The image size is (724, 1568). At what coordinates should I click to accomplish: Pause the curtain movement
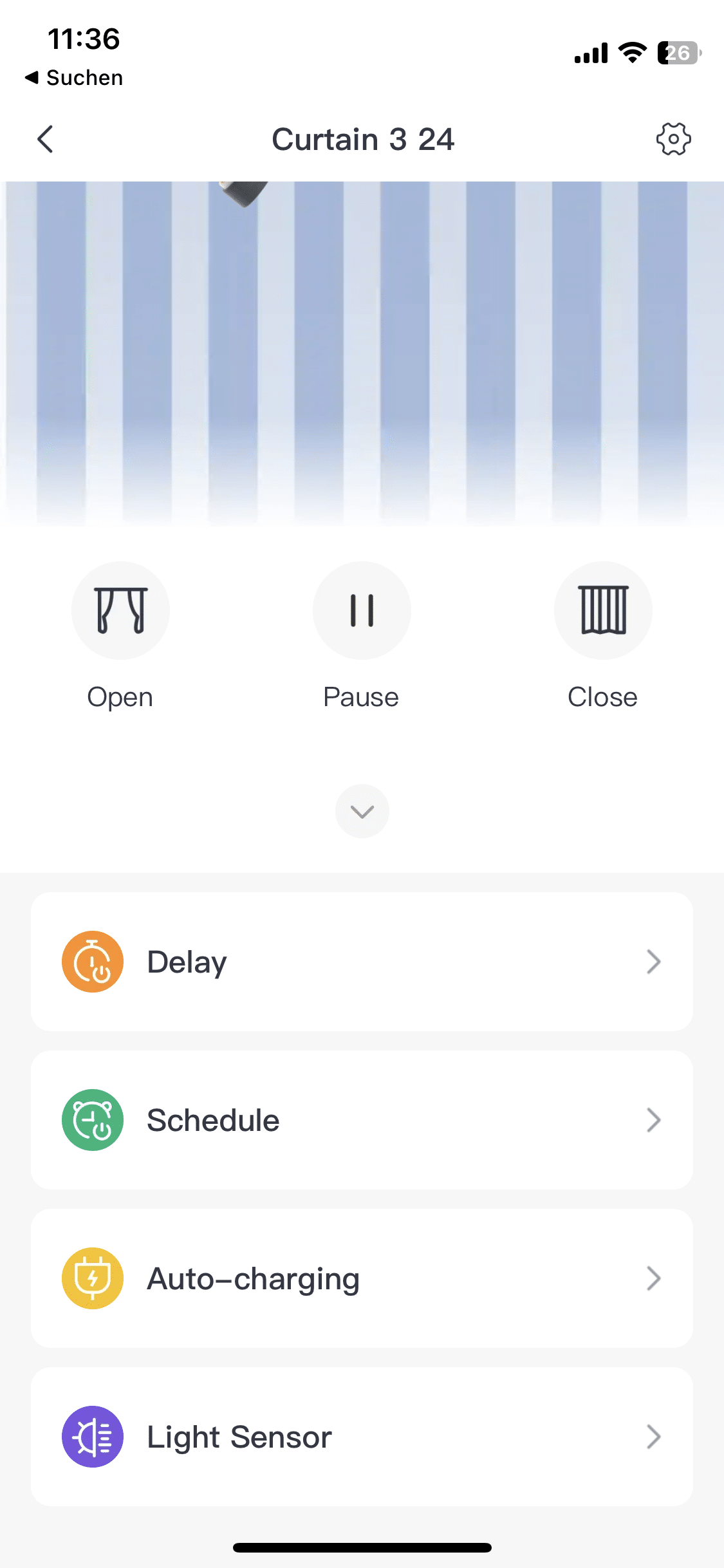point(362,610)
